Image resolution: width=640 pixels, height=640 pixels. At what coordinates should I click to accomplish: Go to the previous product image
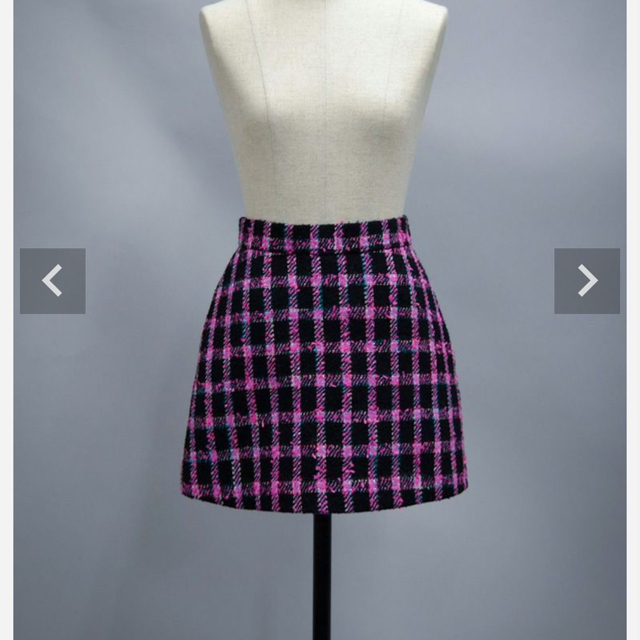tap(52, 281)
